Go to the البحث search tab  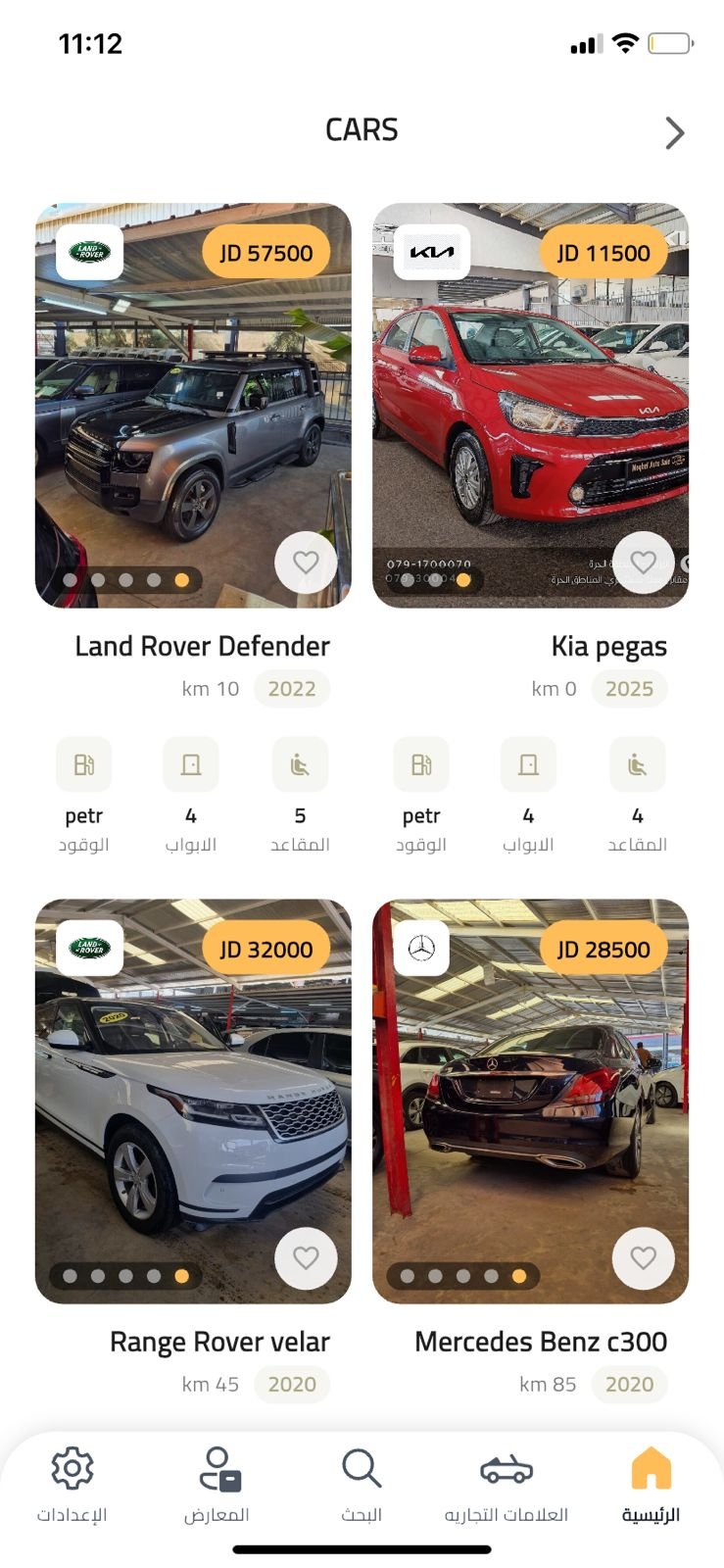coord(362,1485)
